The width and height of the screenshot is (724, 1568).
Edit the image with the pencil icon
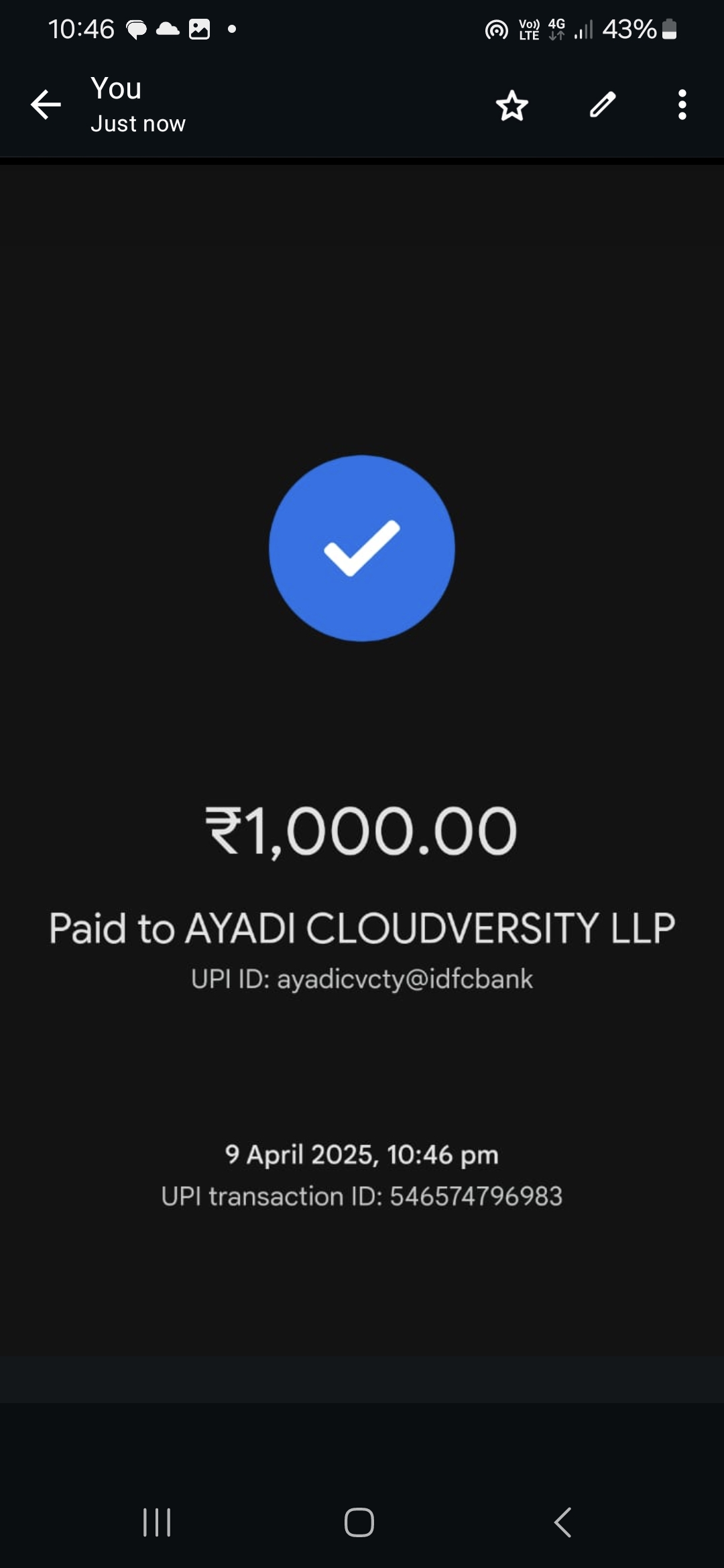(602, 105)
